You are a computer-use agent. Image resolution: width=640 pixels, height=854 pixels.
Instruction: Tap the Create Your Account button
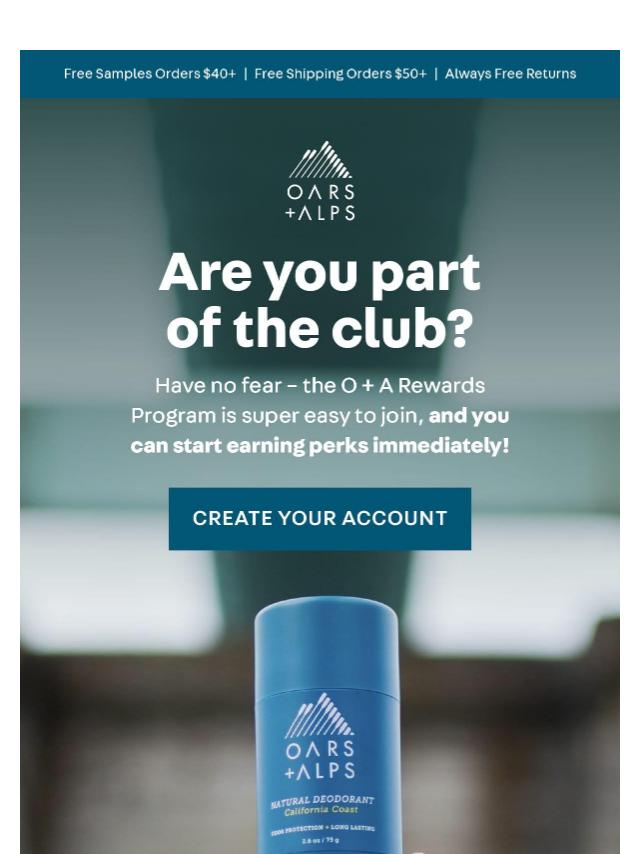(x=319, y=518)
